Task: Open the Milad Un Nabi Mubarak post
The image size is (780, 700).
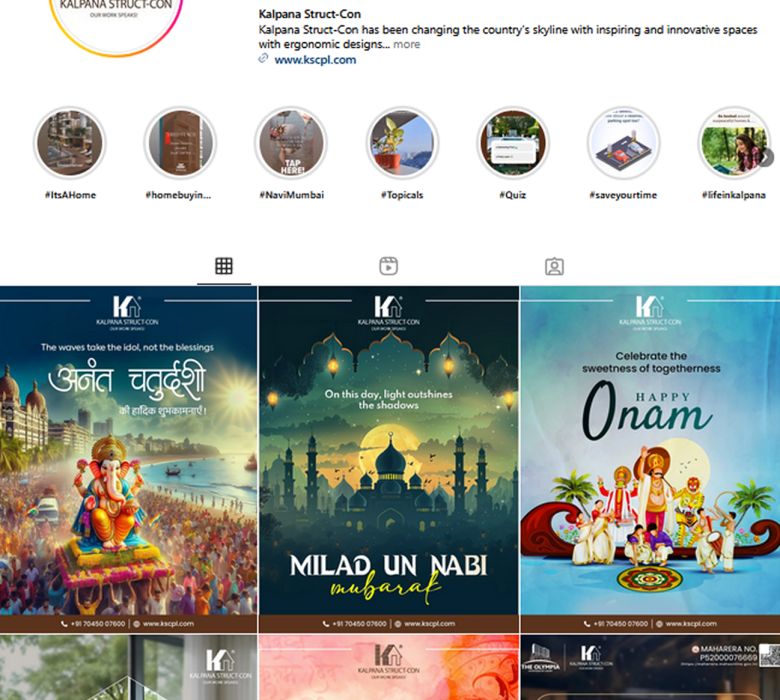Action: click(389, 460)
